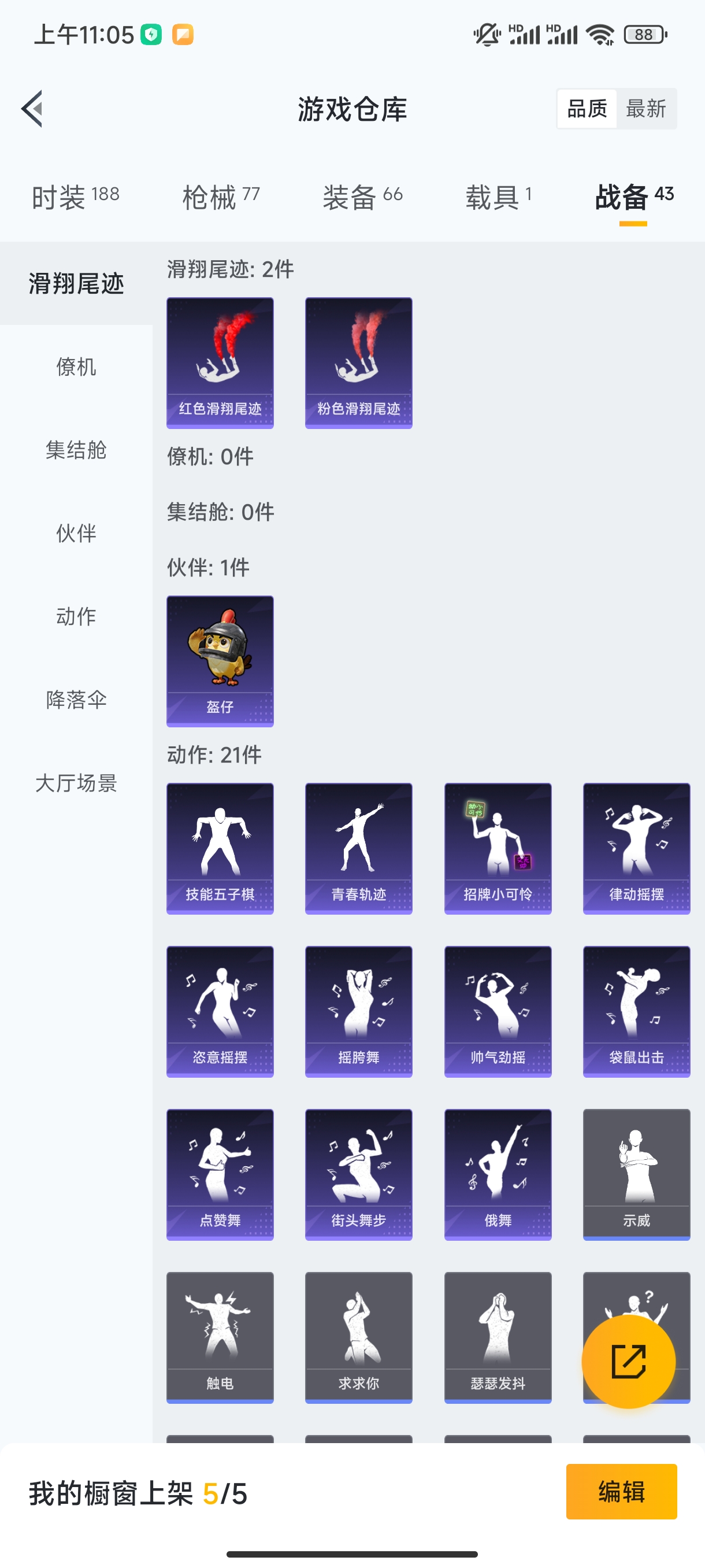Select the 袋鼠出击 emote
The image size is (705, 1568).
636,1012
